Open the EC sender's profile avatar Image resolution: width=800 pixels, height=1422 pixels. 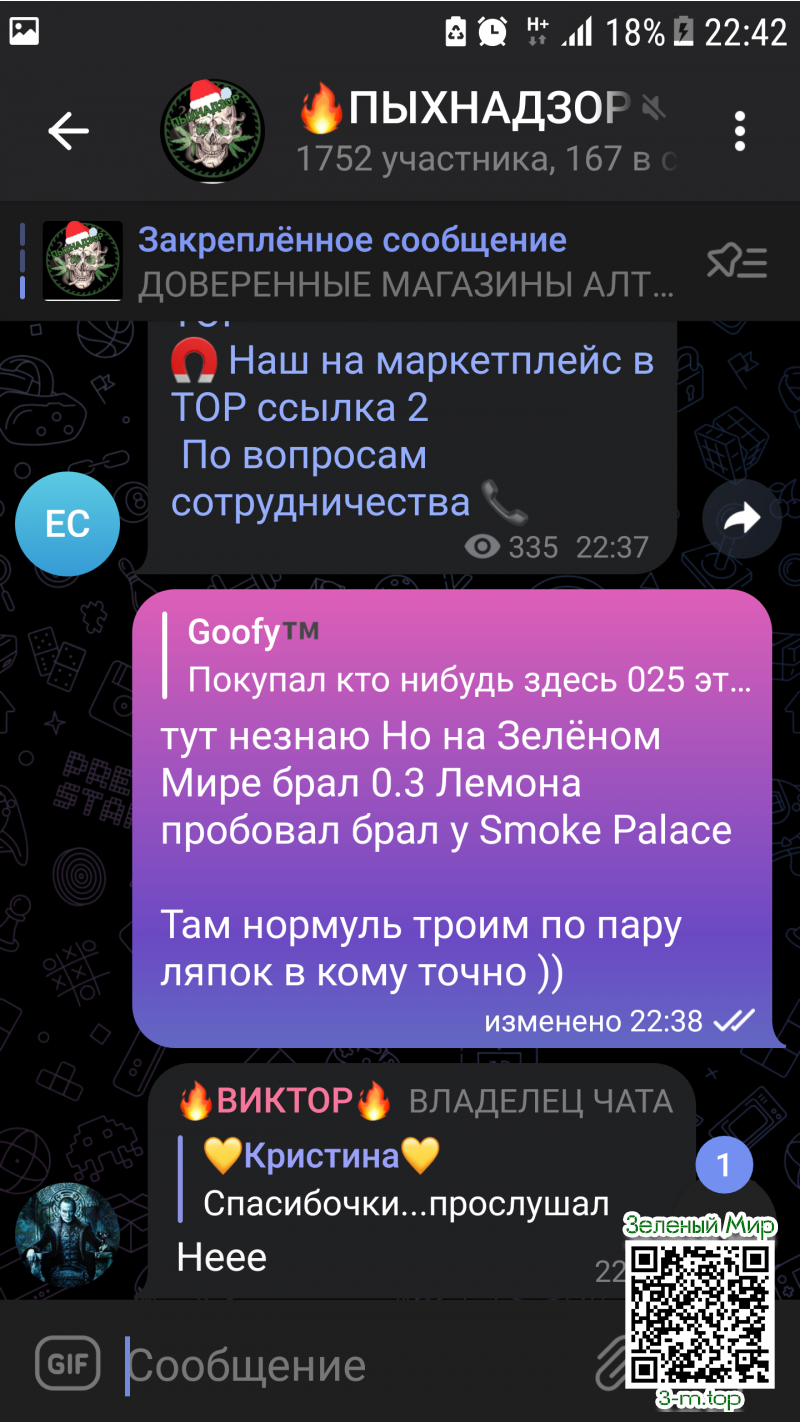(x=67, y=523)
